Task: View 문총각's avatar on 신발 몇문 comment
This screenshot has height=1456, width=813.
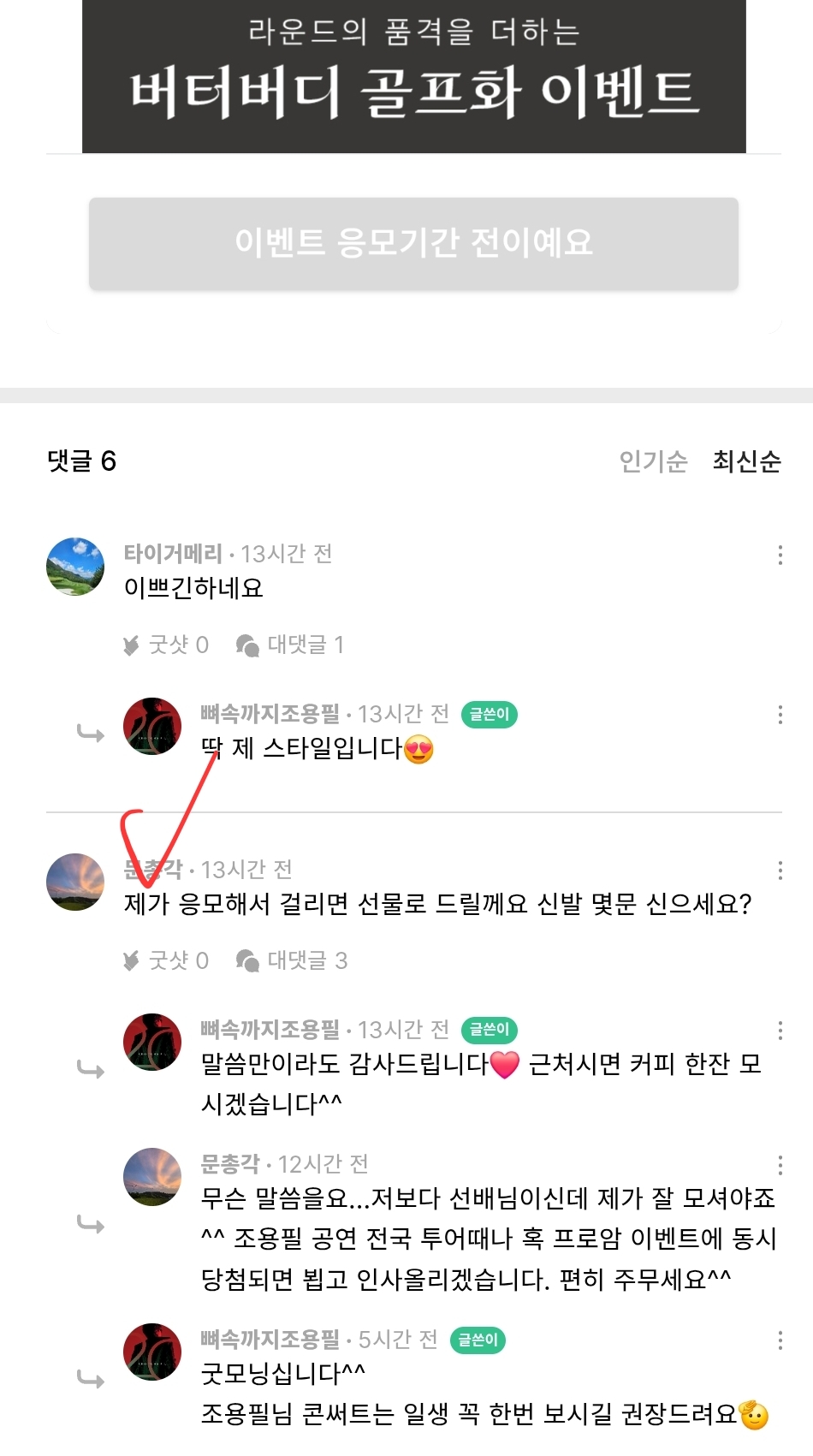Action: [75, 882]
